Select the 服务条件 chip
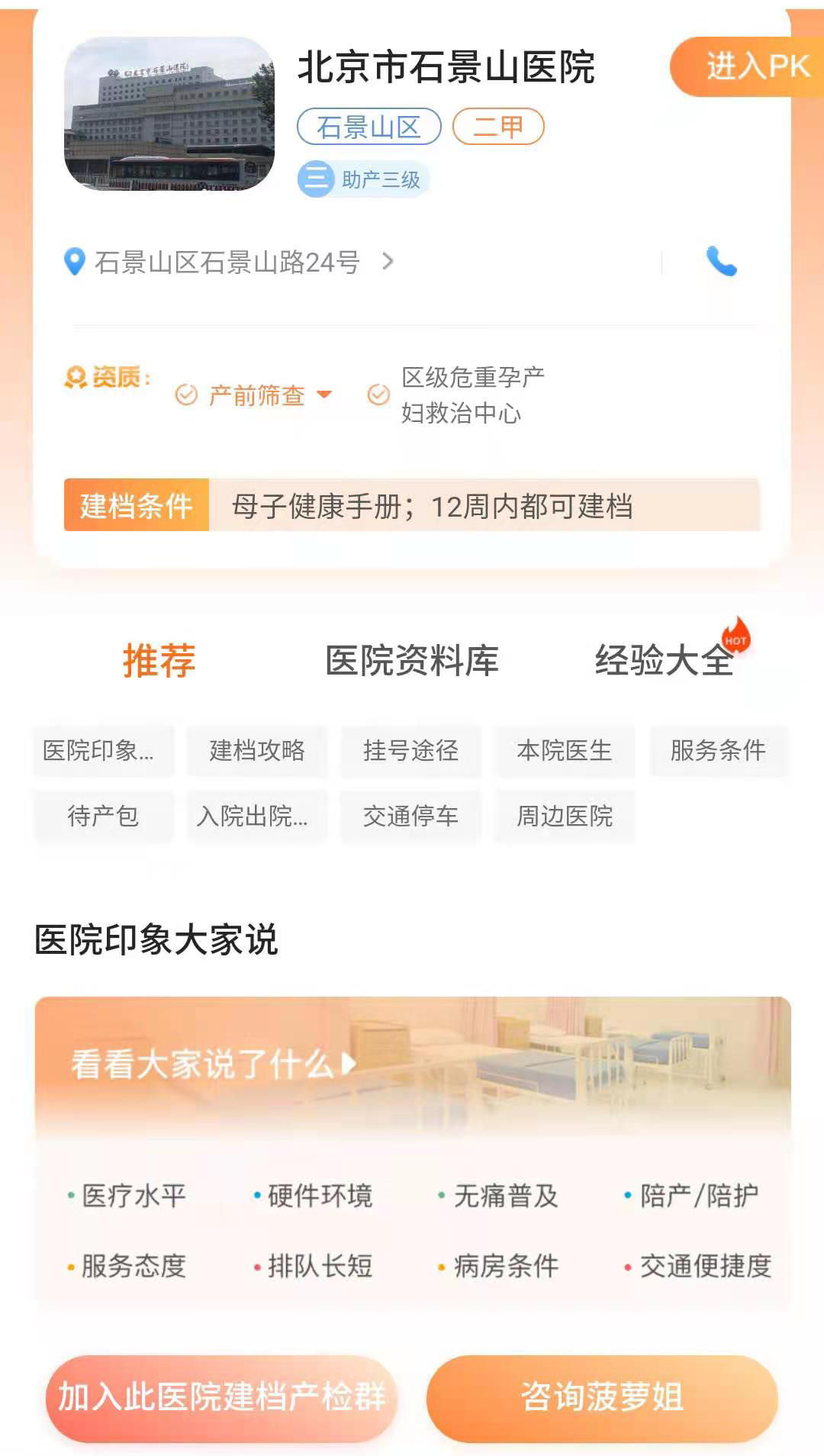This screenshot has height=1456, width=824. coord(718,751)
